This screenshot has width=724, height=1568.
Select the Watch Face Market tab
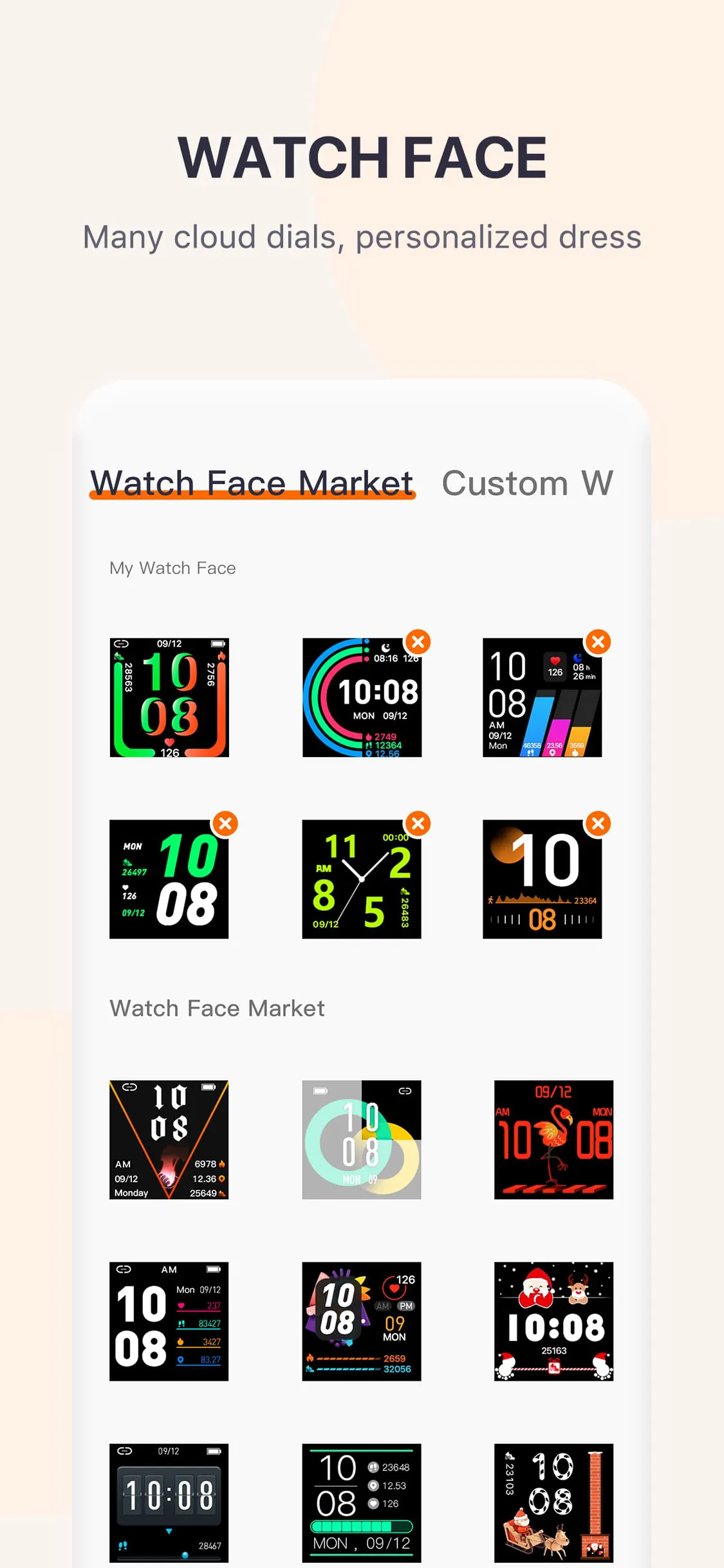[252, 483]
